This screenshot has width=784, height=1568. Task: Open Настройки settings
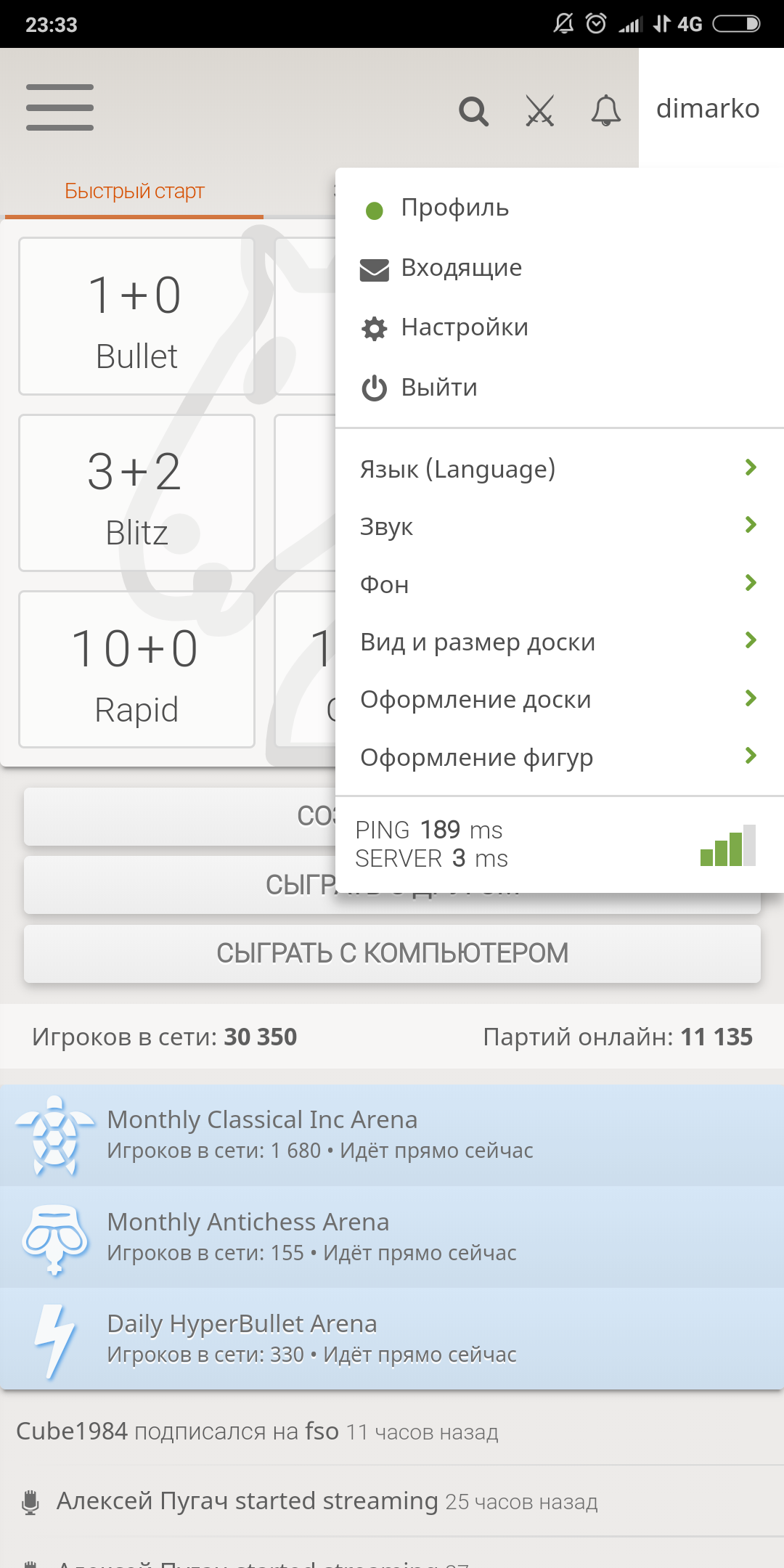(465, 328)
